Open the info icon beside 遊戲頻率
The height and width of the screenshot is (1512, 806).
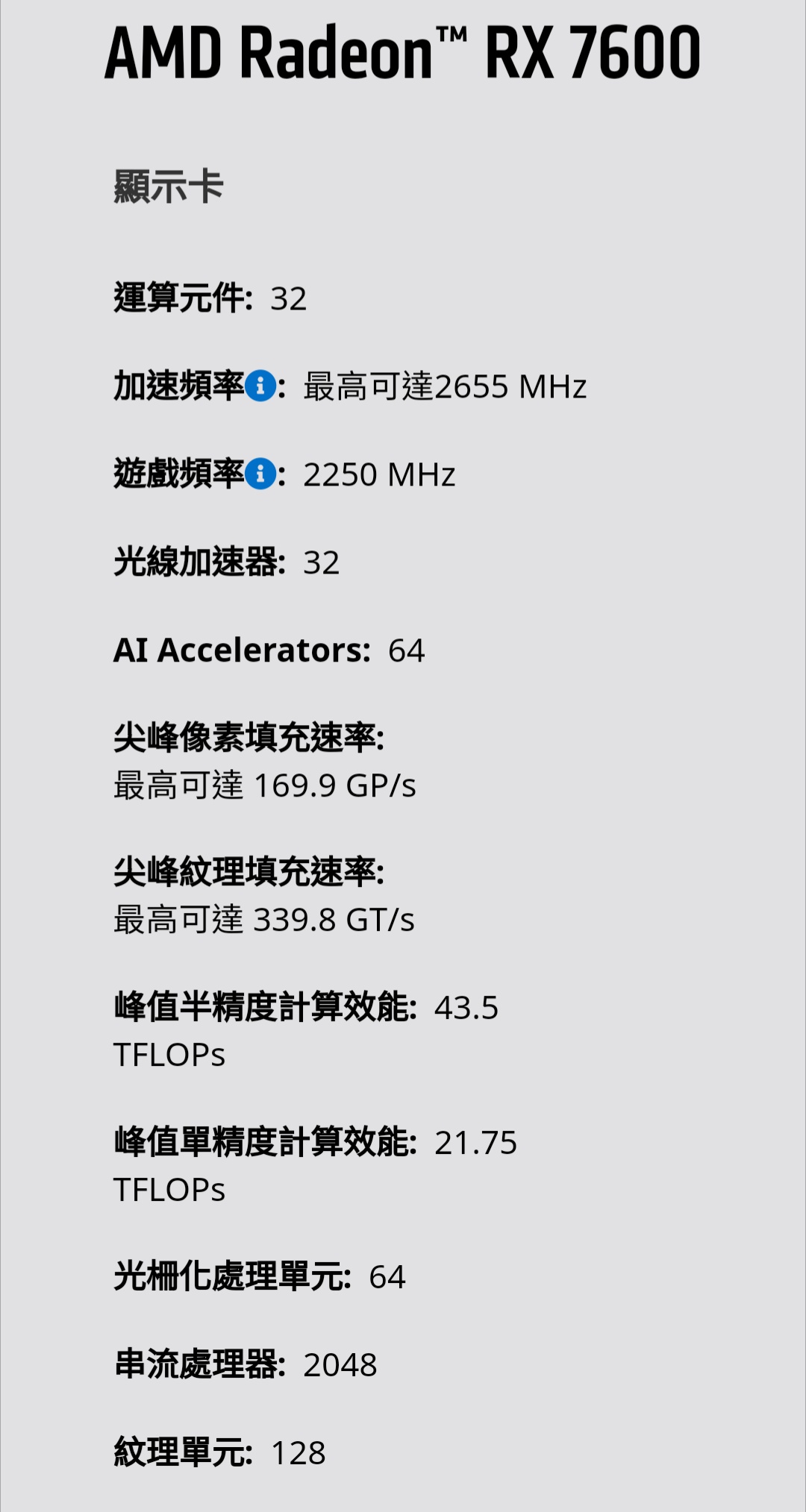pyautogui.click(x=260, y=474)
